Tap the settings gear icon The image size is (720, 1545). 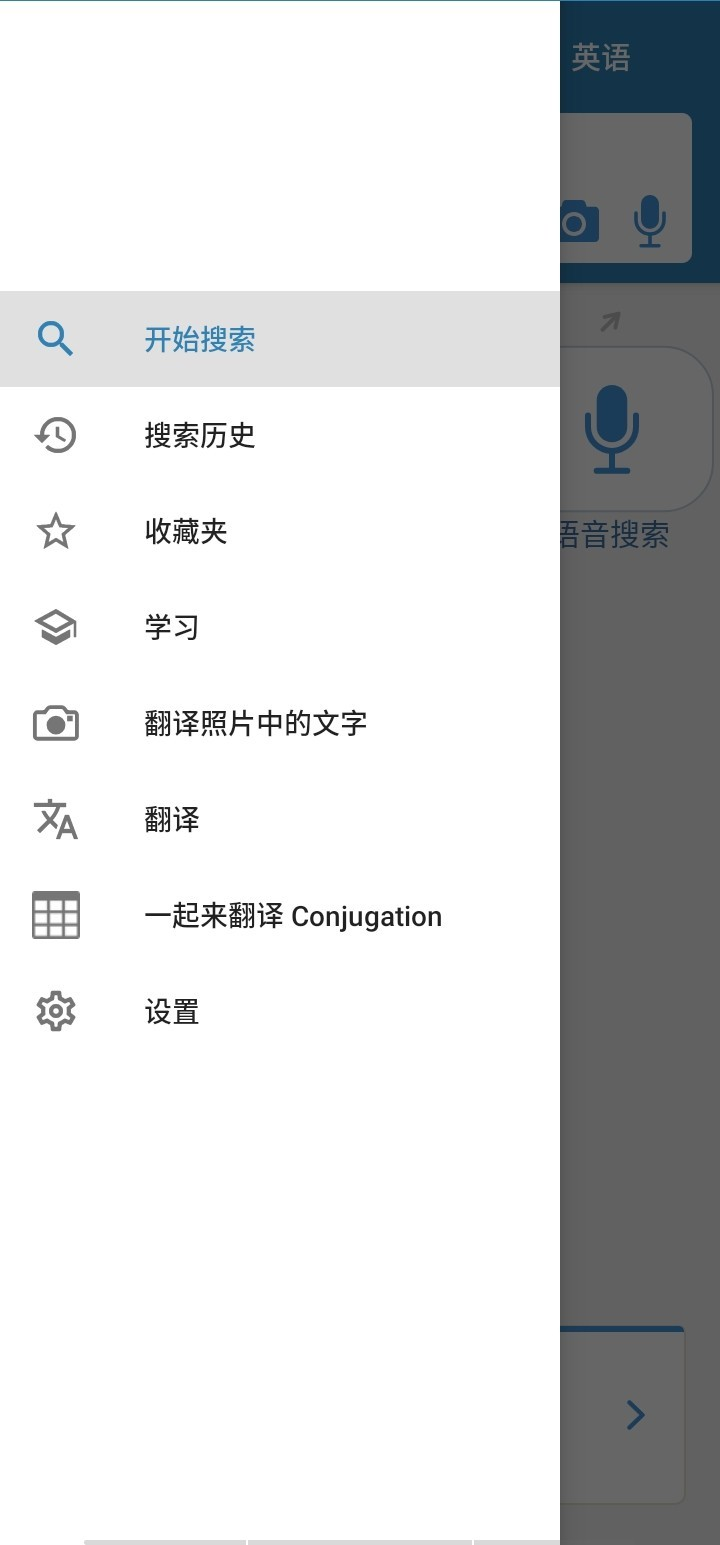coord(55,1011)
